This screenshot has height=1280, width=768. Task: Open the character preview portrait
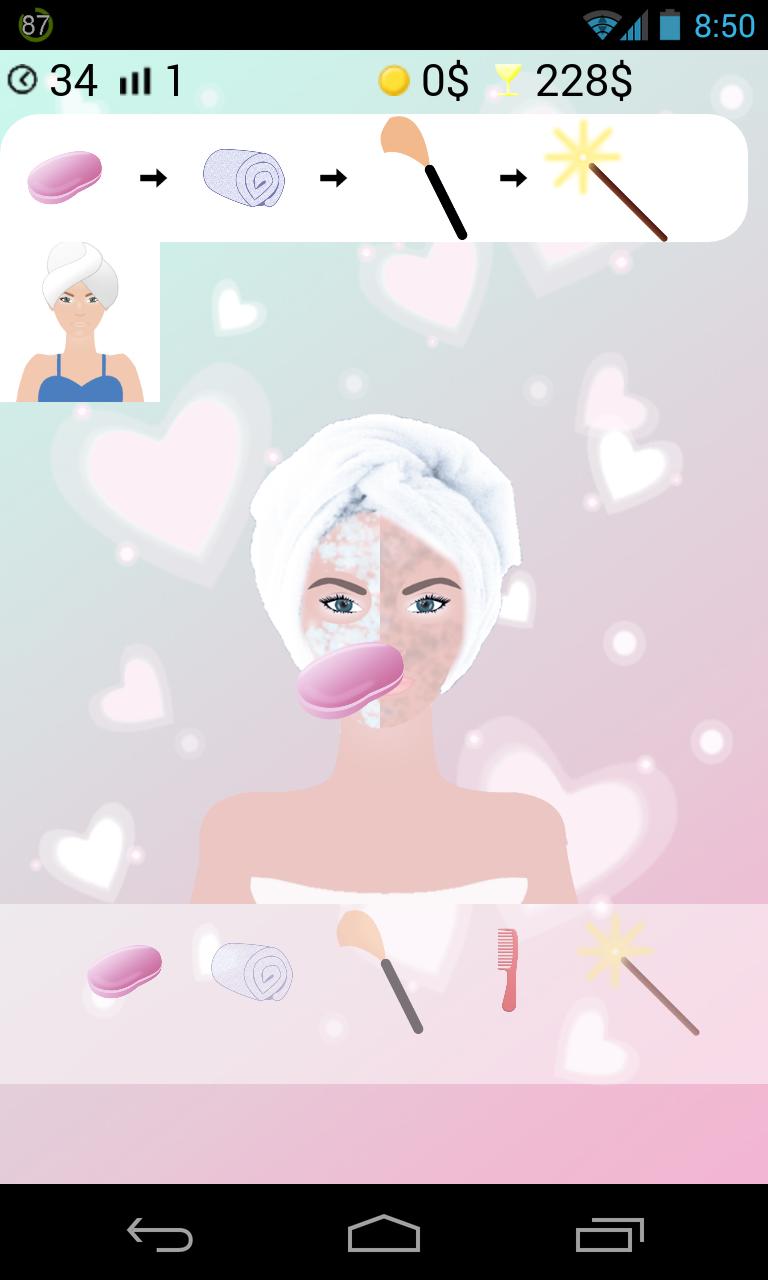[x=78, y=322]
